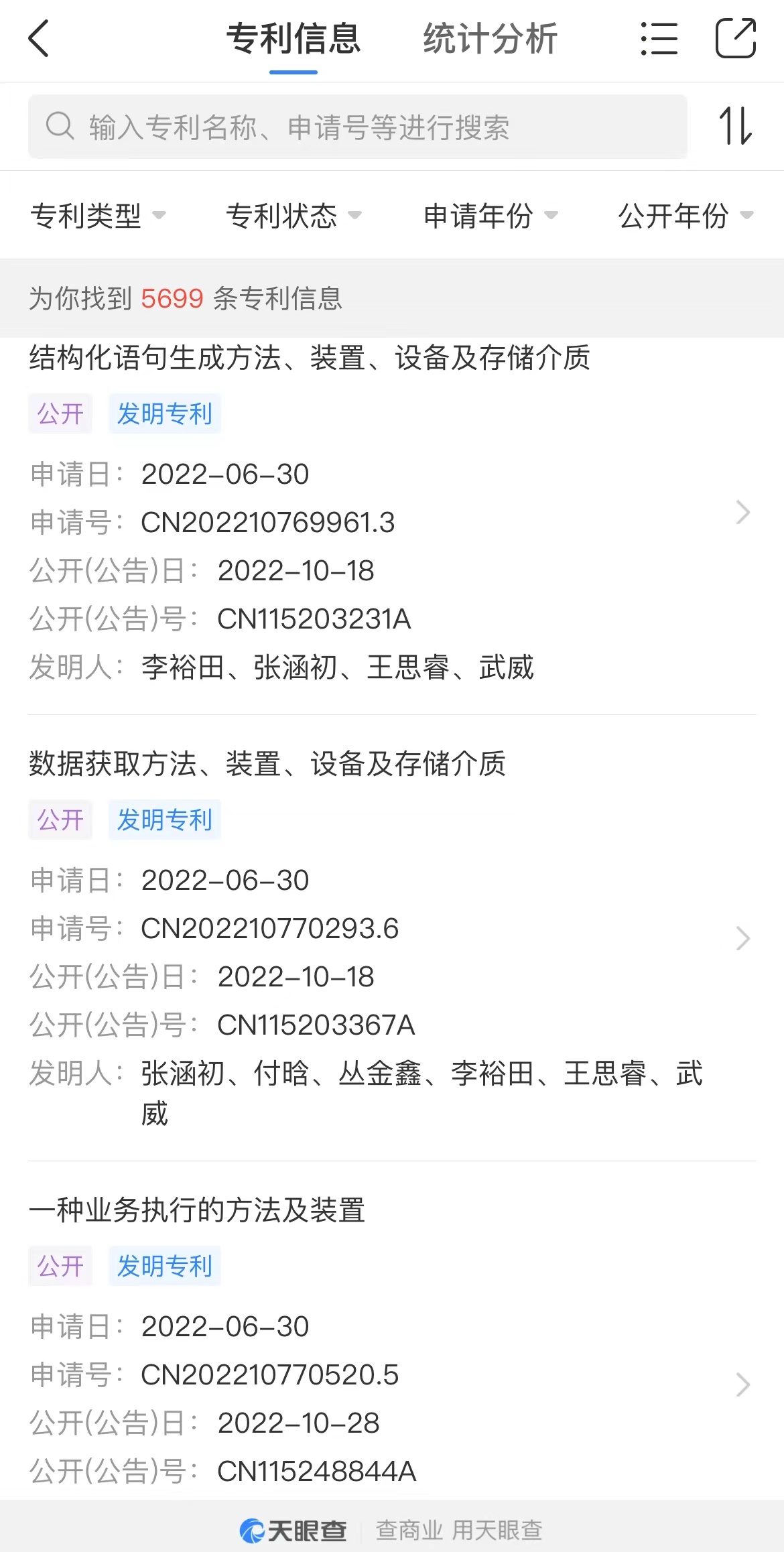Screen dimensions: 784x1552
Task: Open patent 数据获取方法、装置、设备及存储介质
Action: [392, 938]
